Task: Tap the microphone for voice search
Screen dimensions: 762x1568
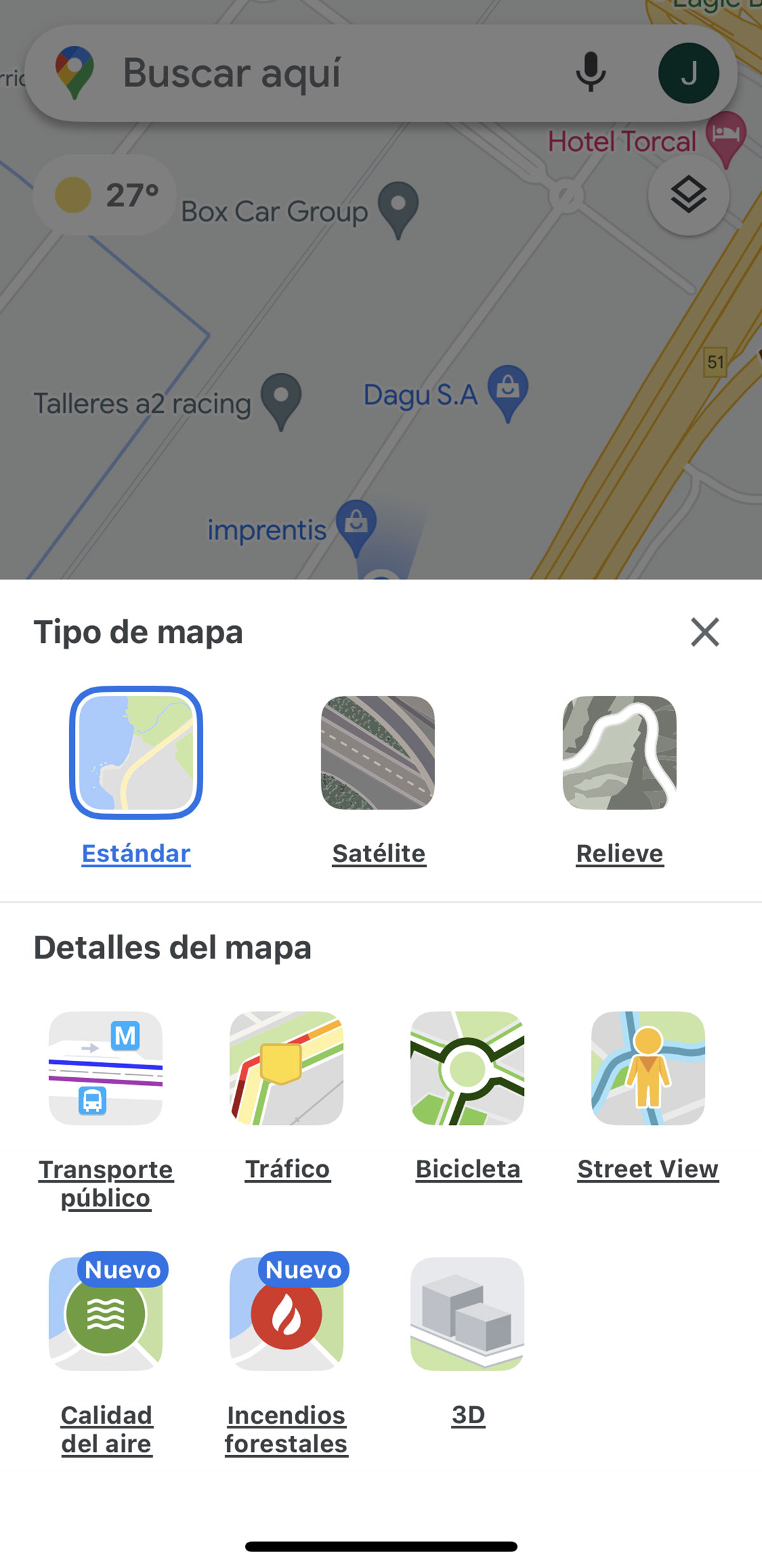Action: click(x=589, y=72)
